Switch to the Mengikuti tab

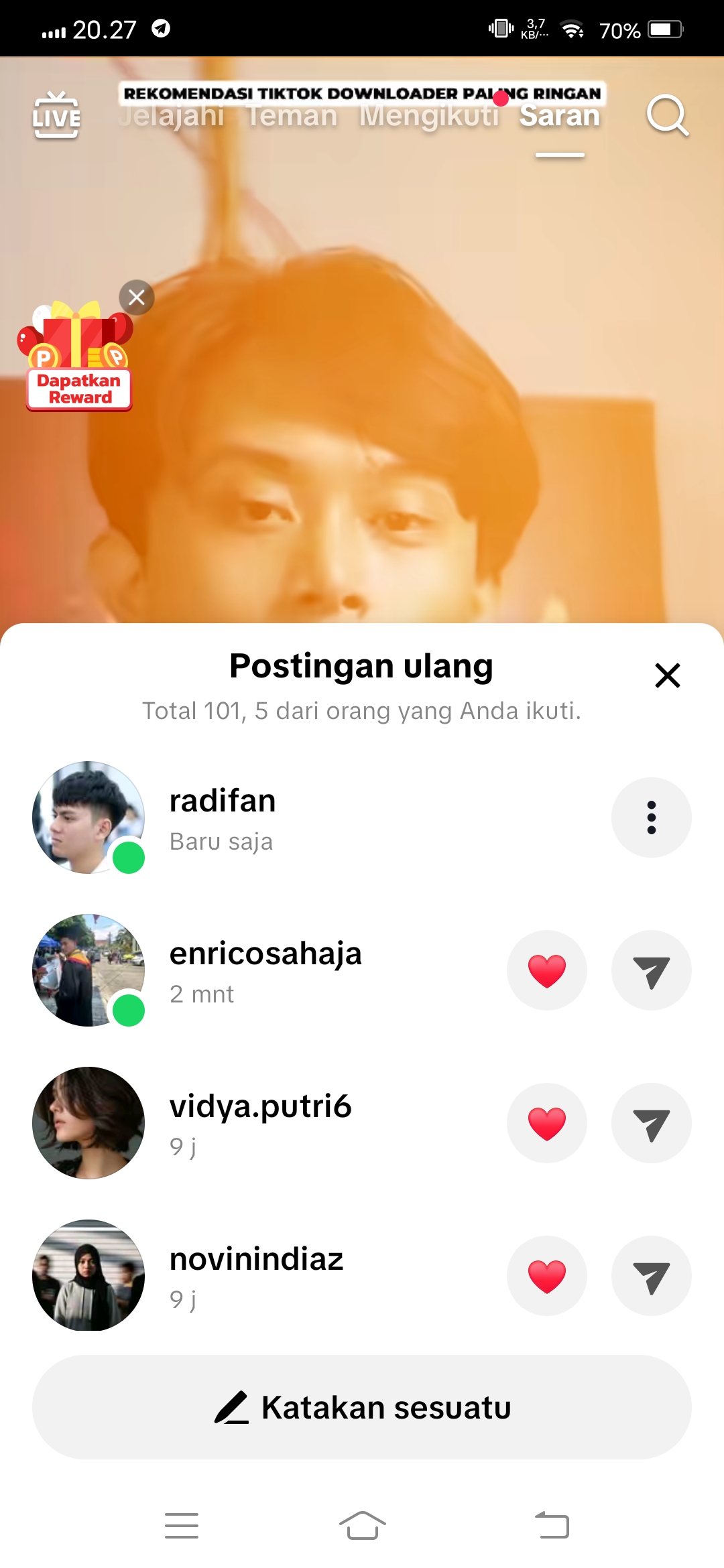[429, 117]
